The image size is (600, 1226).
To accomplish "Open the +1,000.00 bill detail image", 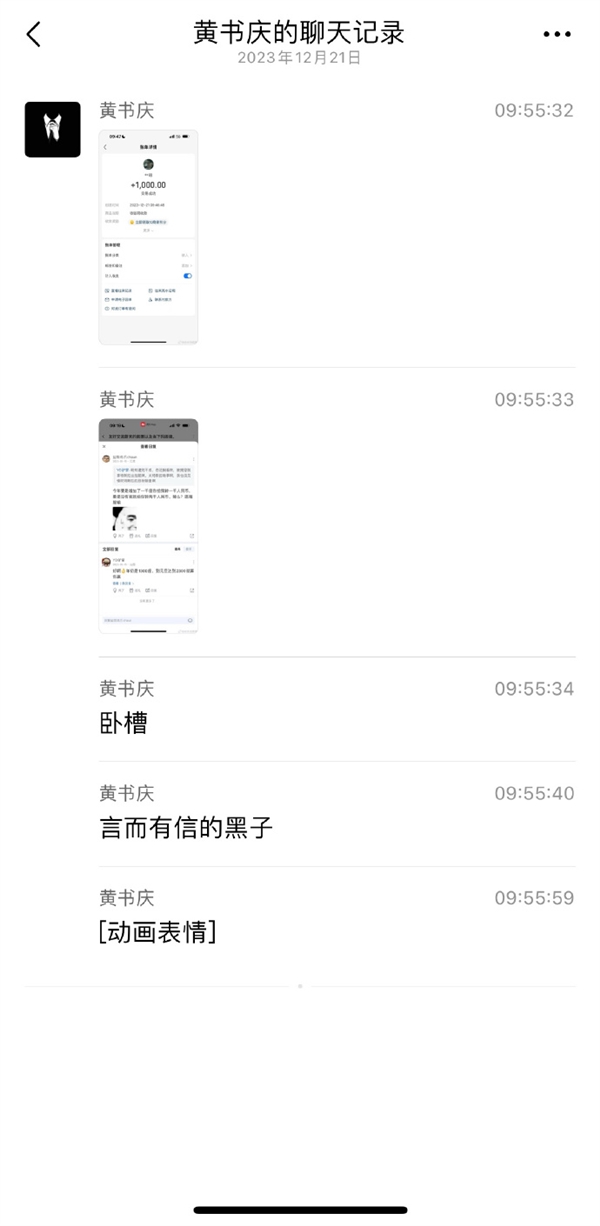I will click(x=148, y=237).
